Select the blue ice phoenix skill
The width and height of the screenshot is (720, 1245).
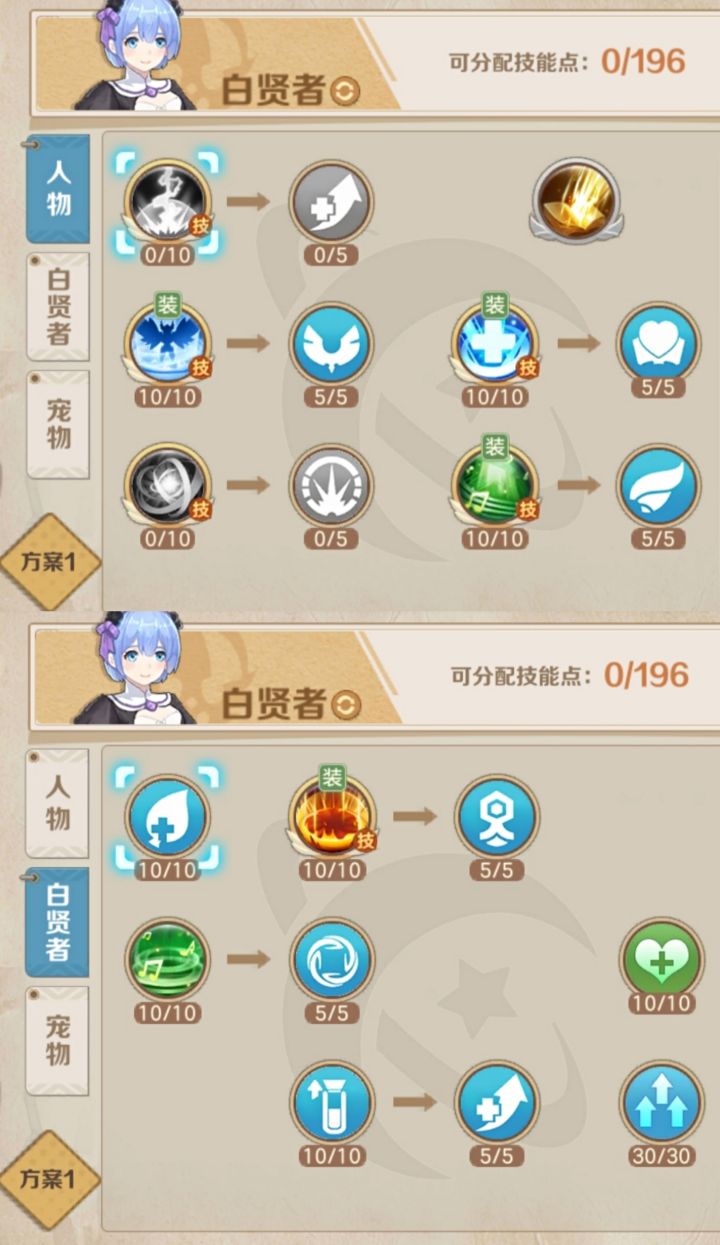(x=165, y=343)
